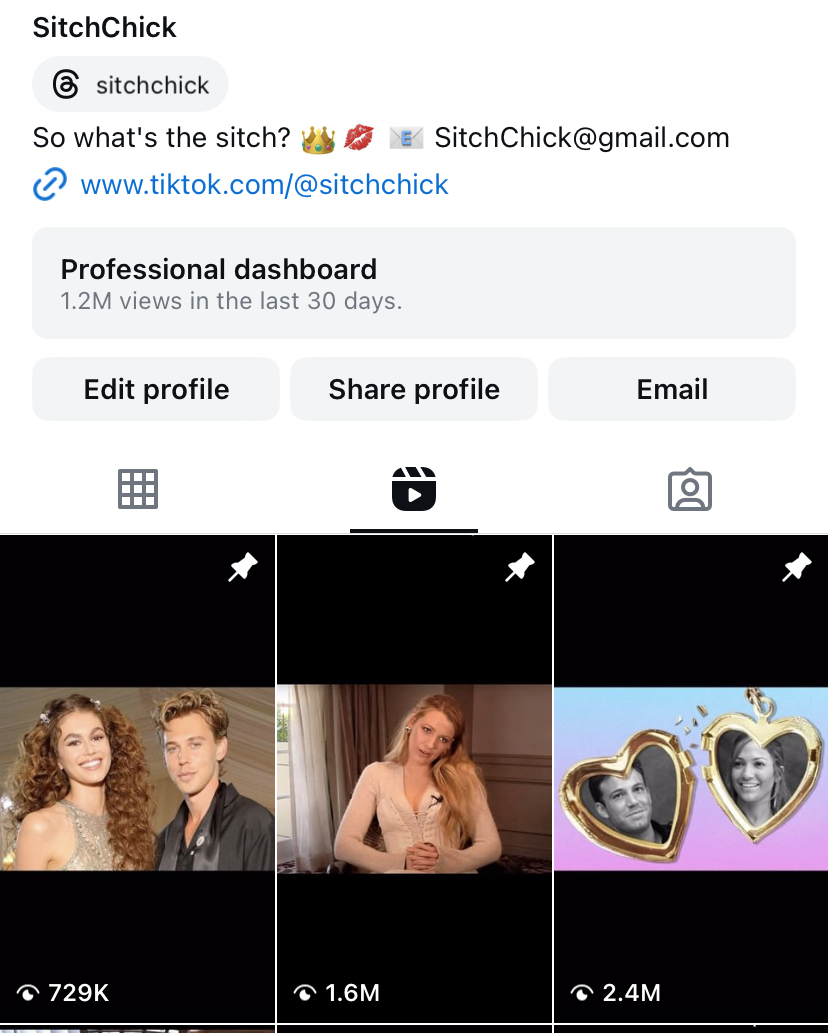Tap Share profile

(x=414, y=389)
